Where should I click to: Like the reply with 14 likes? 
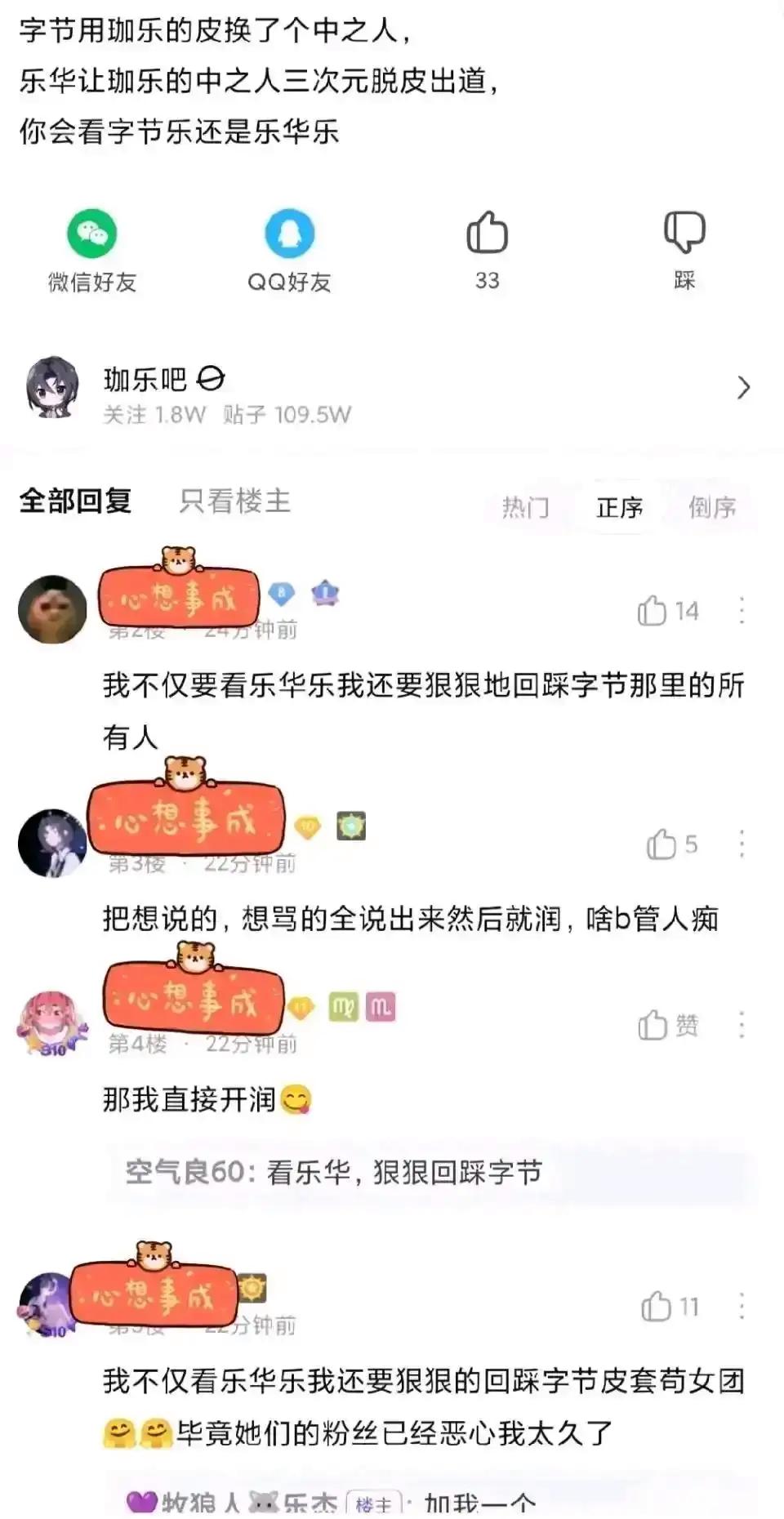pyautogui.click(x=667, y=611)
